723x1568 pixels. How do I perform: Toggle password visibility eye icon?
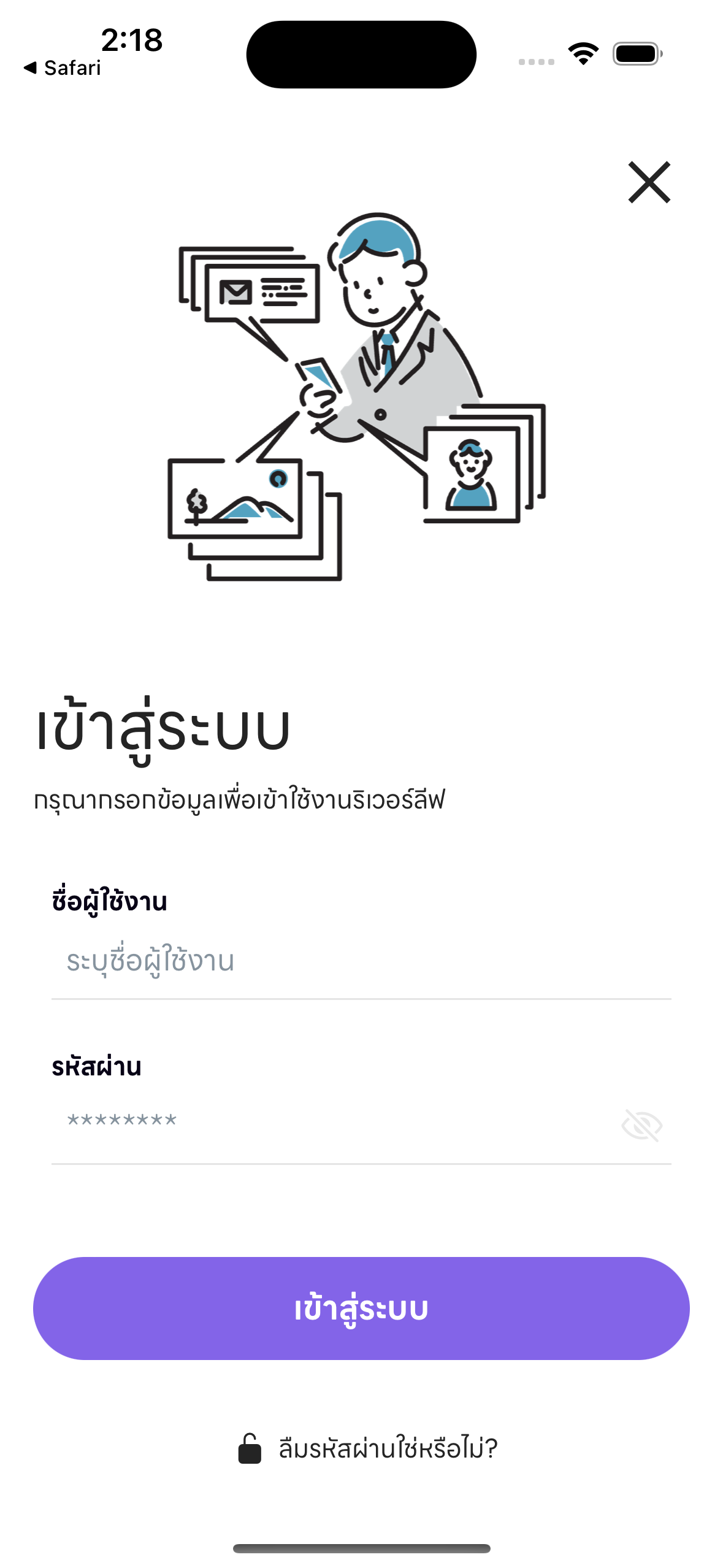point(641,1125)
